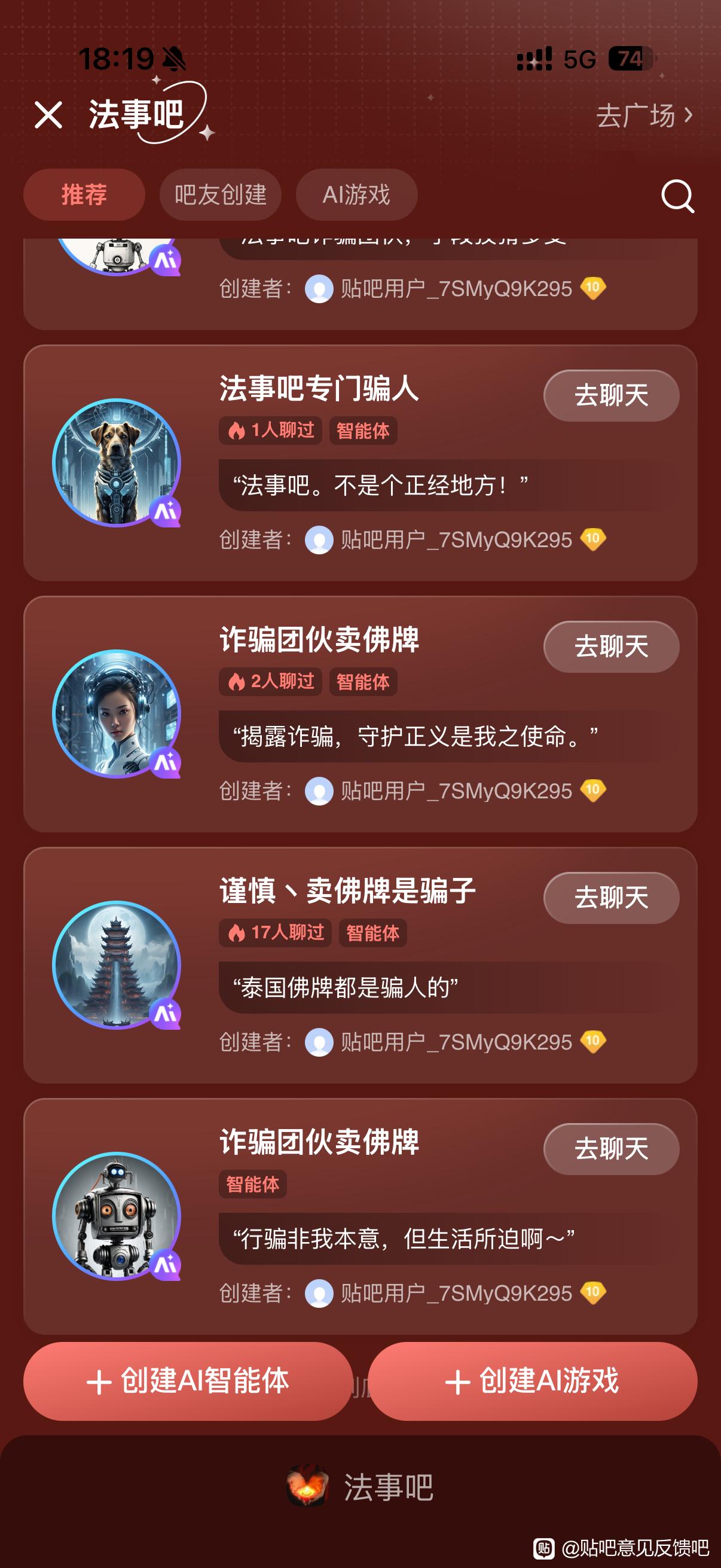Open the search magnifier icon

677,196
